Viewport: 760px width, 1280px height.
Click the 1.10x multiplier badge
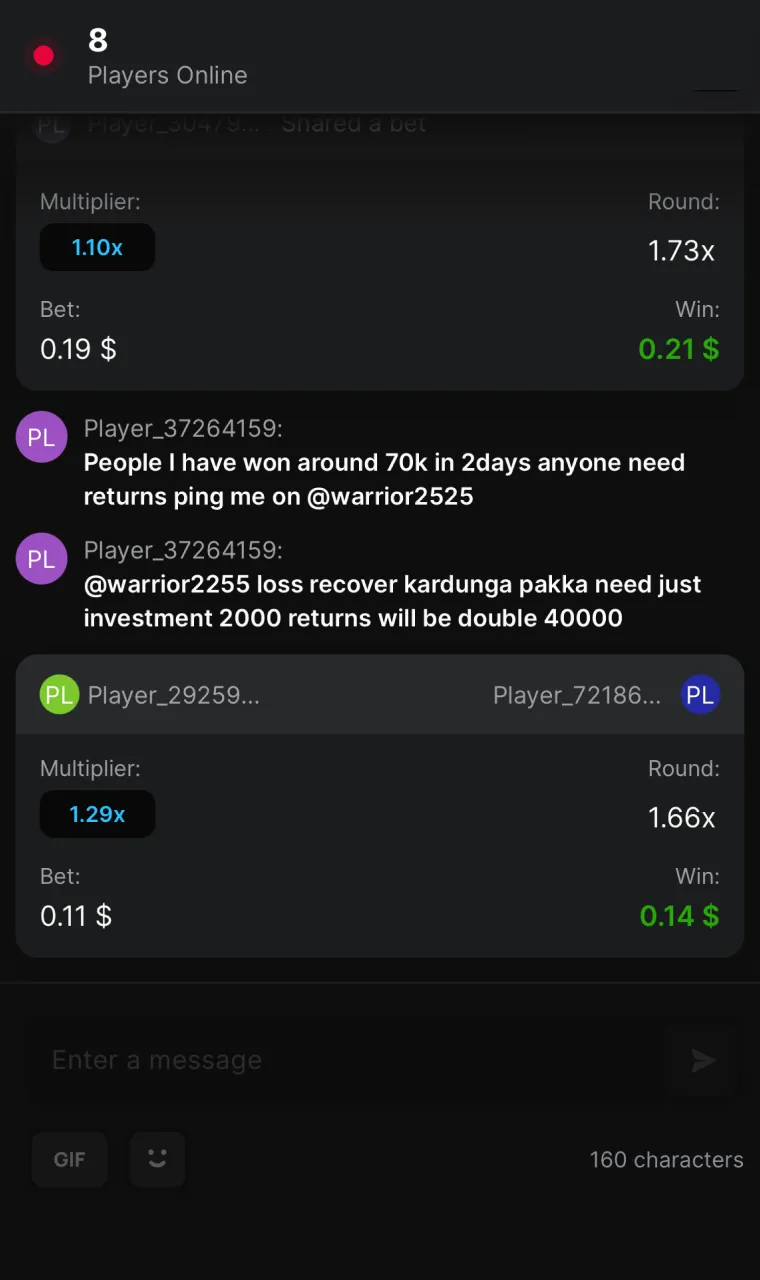[x=97, y=247]
